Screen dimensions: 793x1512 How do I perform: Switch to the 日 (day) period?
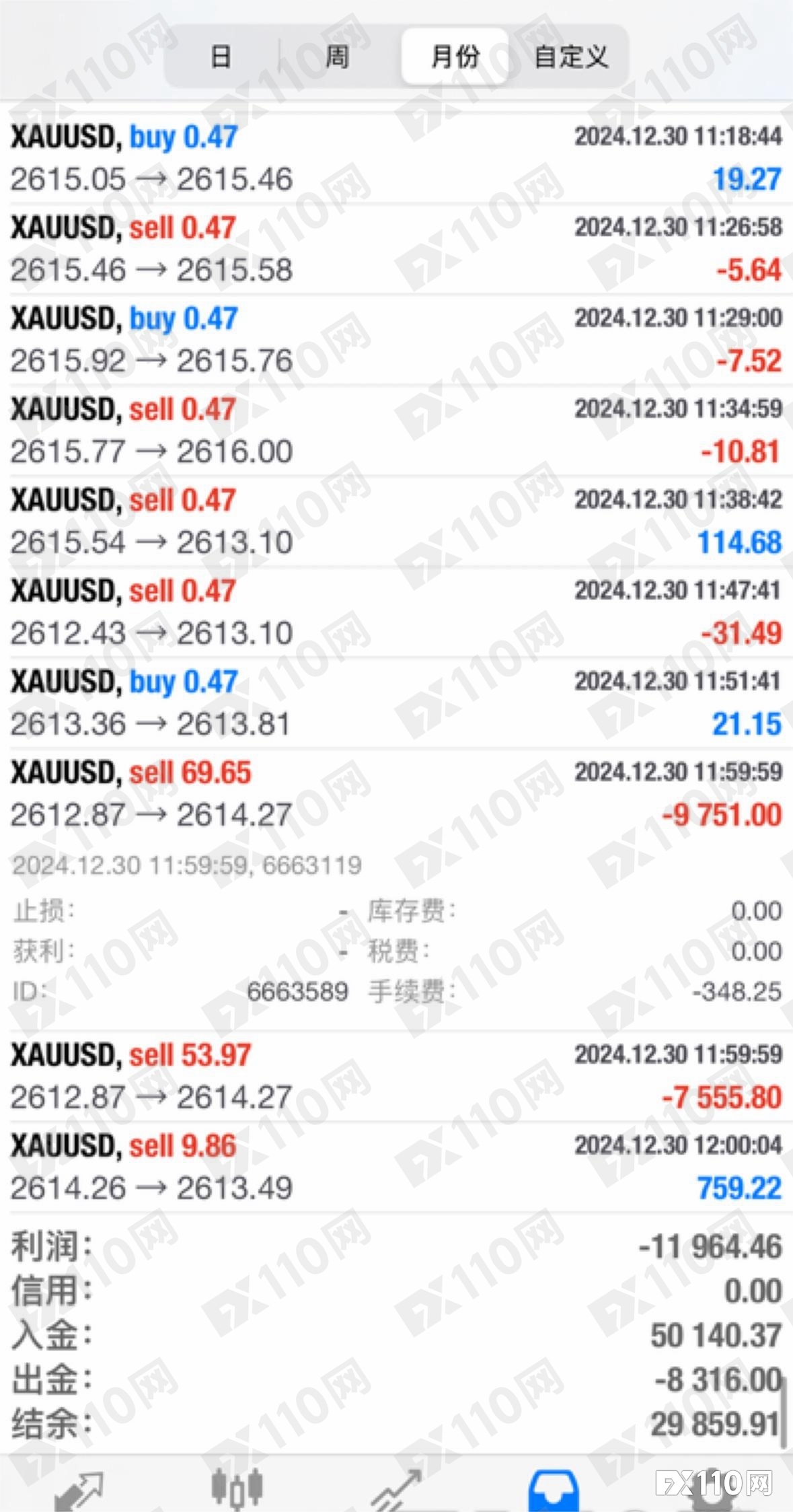[221, 57]
